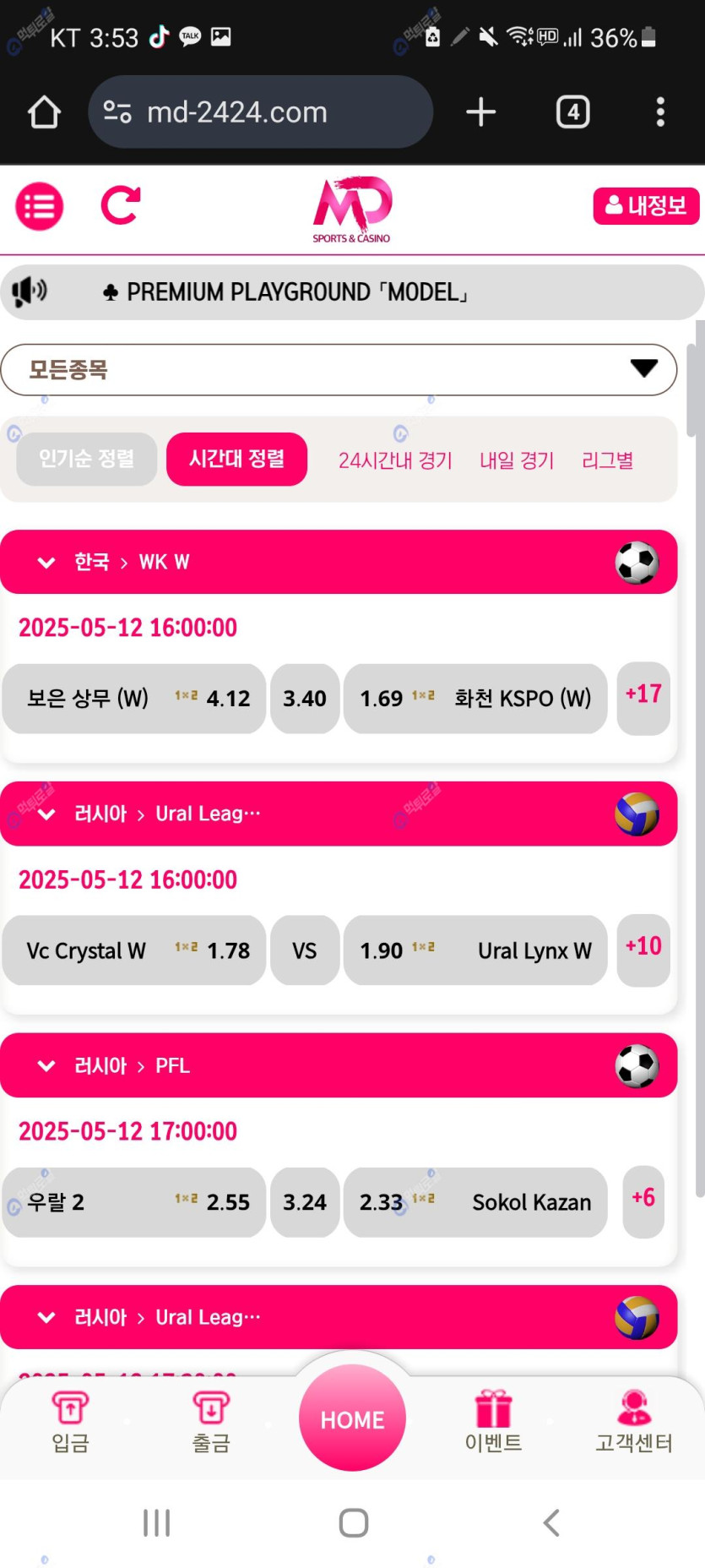
Task: View 내일 경기 matches
Action: tap(517, 460)
